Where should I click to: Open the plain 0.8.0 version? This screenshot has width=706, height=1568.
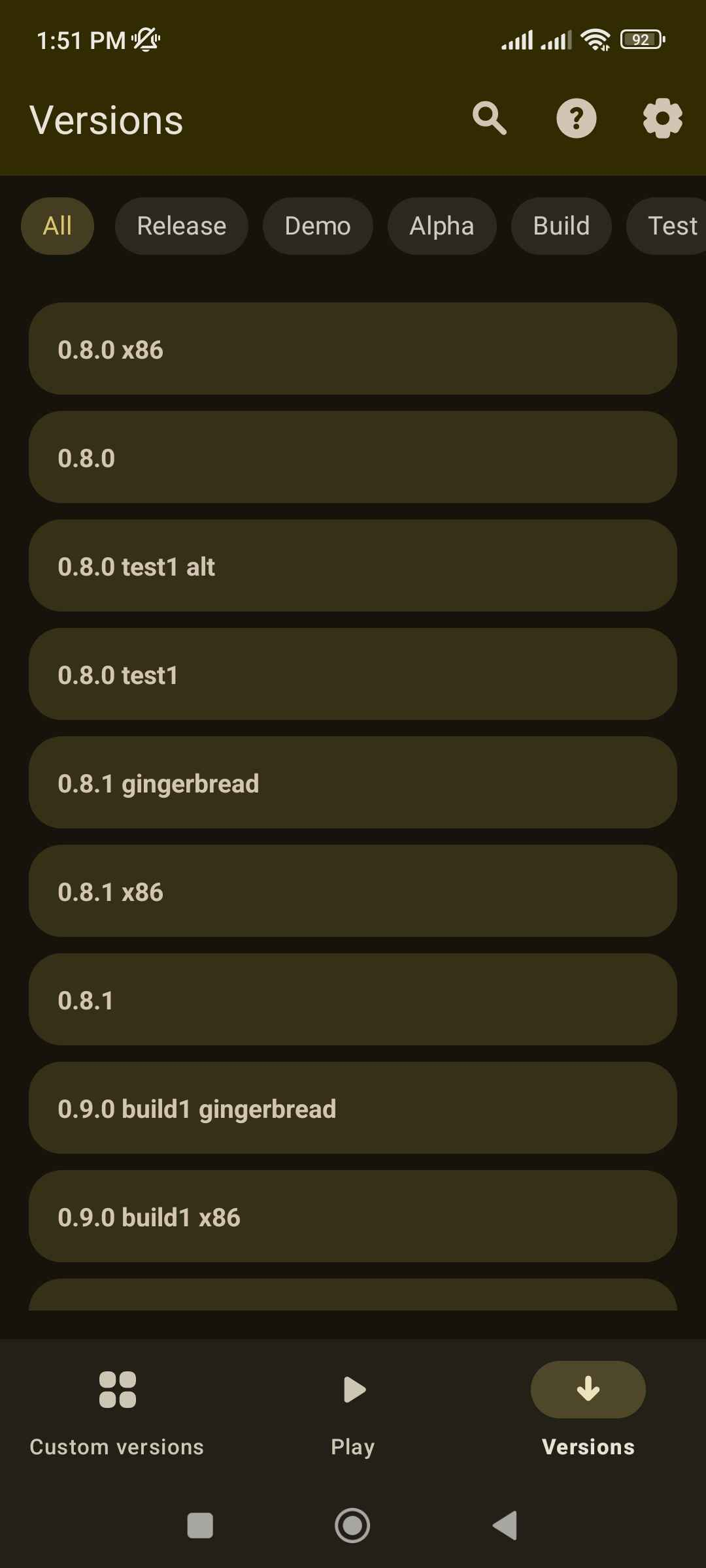[353, 457]
